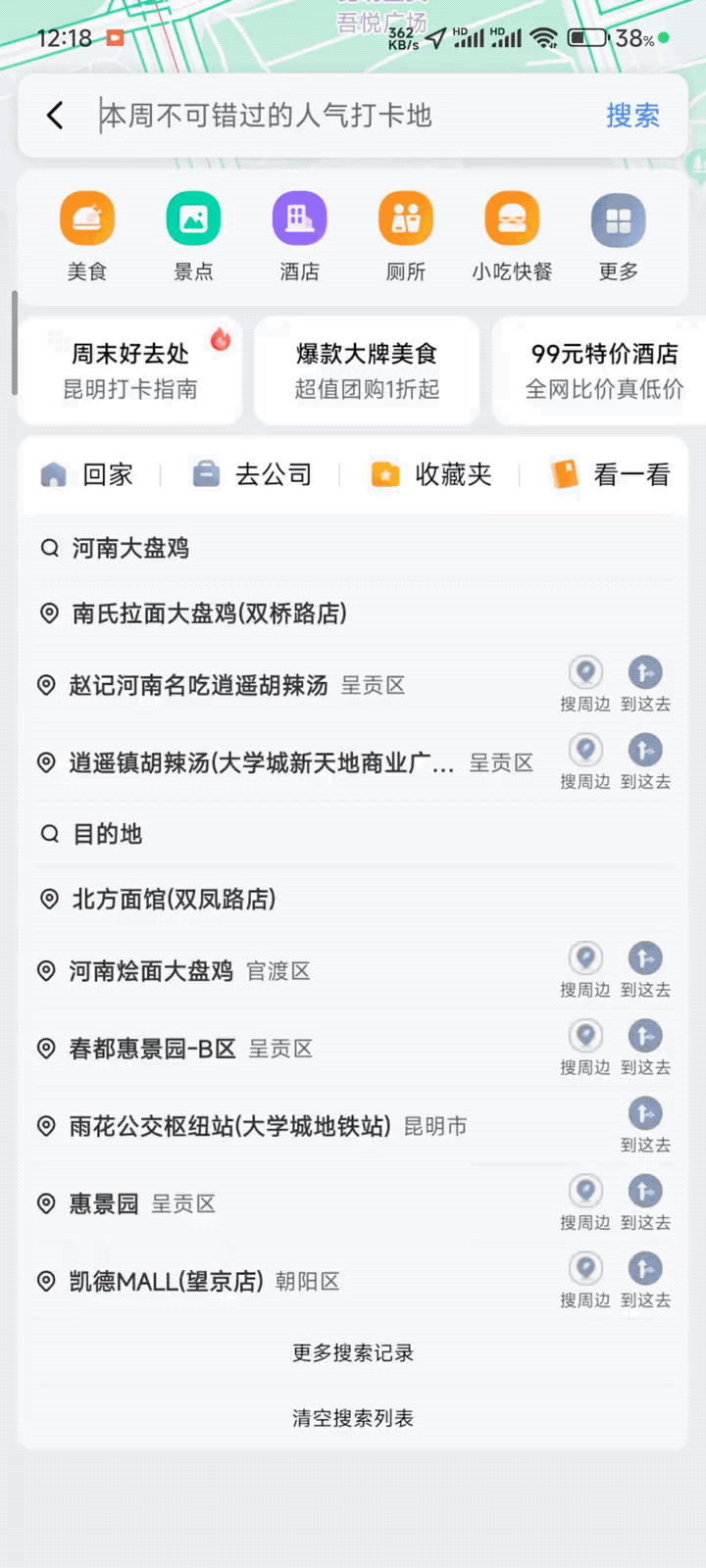706x1568 pixels.
Task: Open the 收藏夹 favorites shortcut
Action: pyautogui.click(x=431, y=474)
